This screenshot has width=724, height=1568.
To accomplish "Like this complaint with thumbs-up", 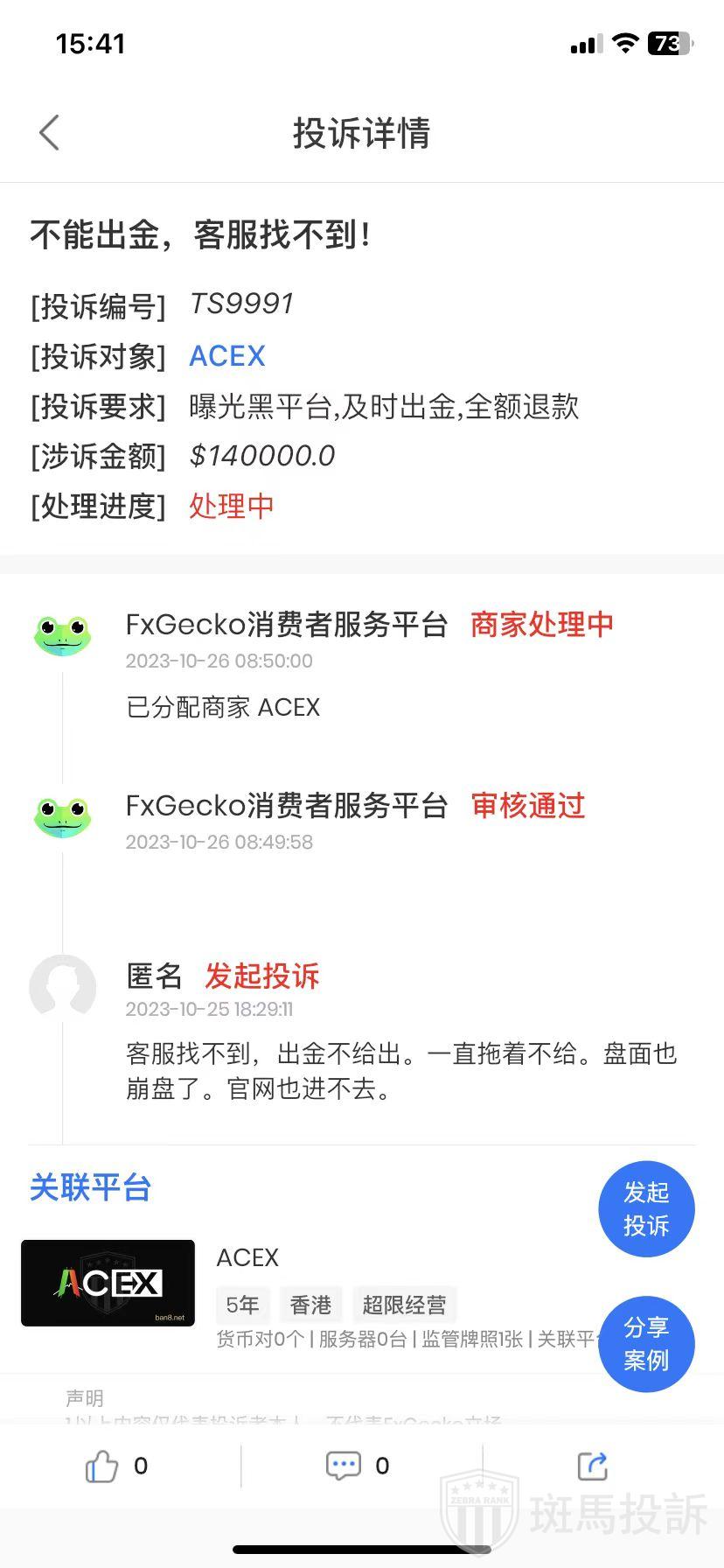I will pos(102,1466).
